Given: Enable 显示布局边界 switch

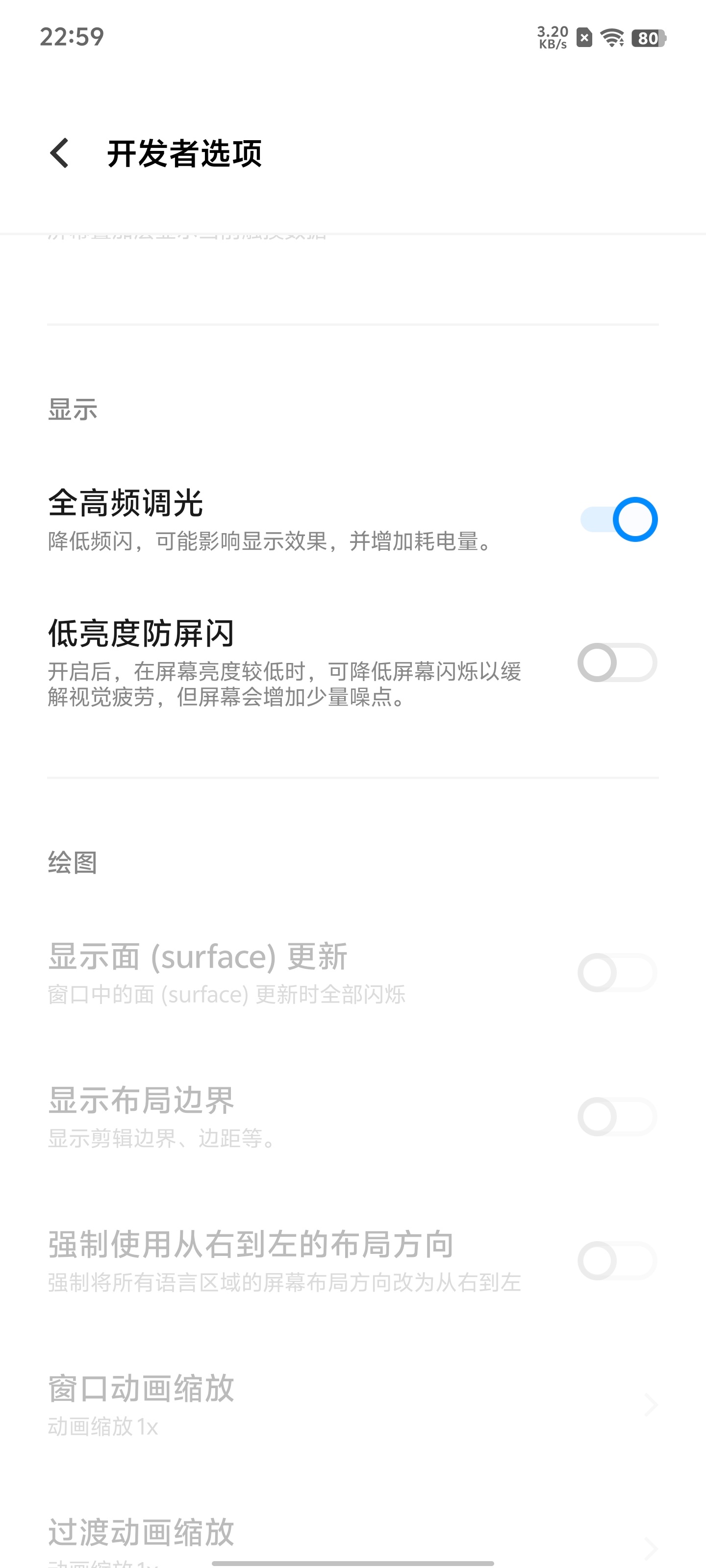Looking at the screenshot, I should 616,1116.
